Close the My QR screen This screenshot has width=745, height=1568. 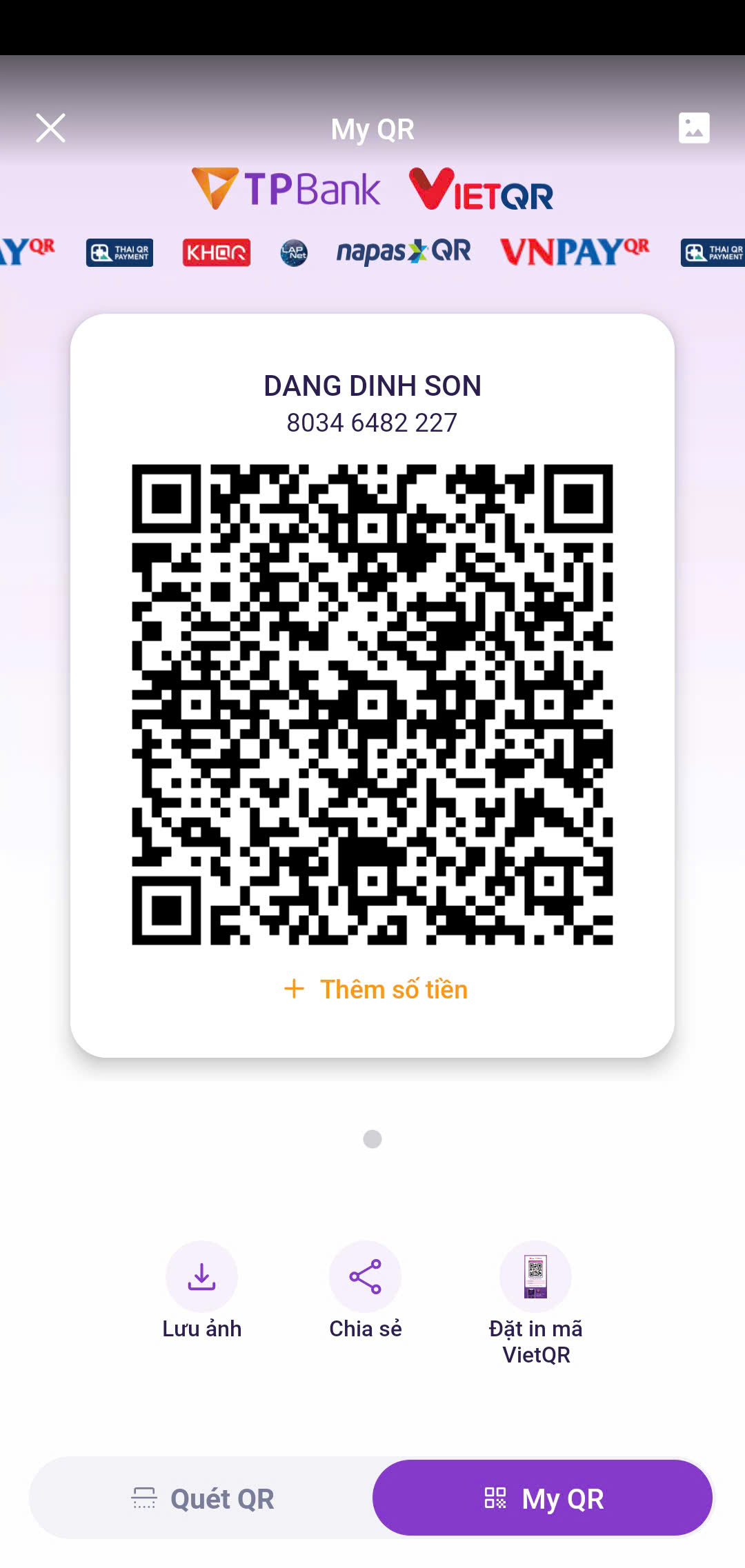50,128
